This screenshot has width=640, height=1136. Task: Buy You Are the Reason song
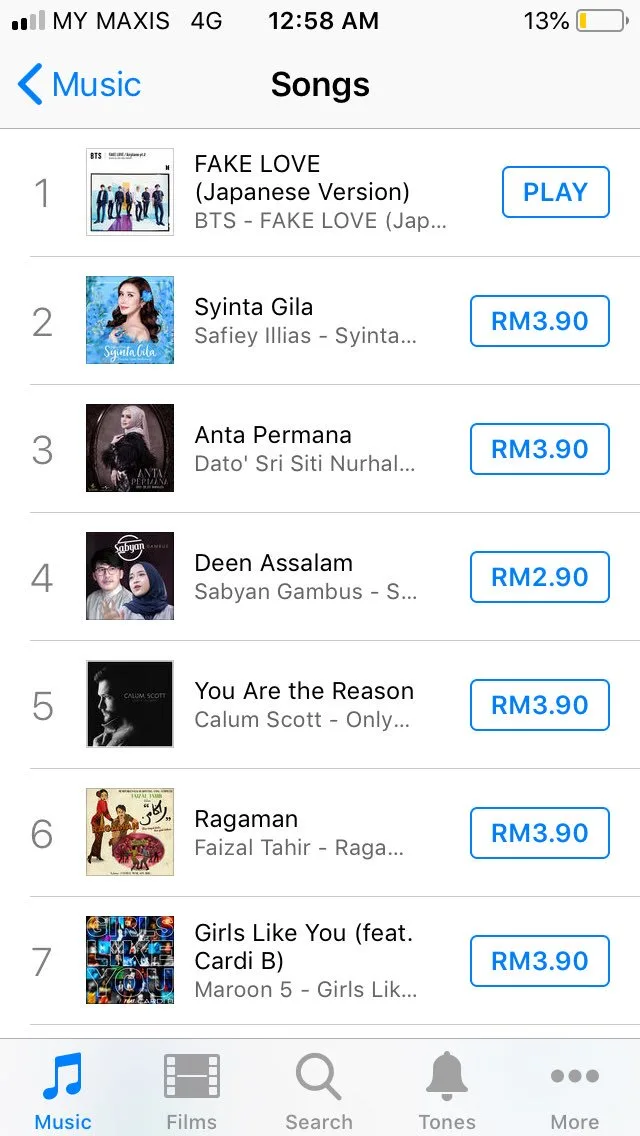[539, 705]
